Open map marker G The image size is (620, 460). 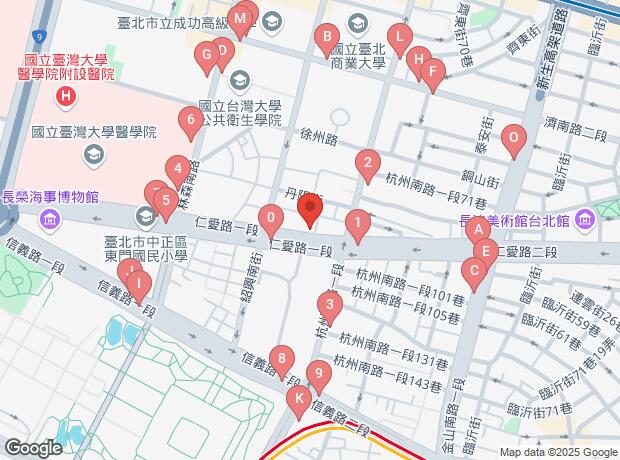pos(207,55)
